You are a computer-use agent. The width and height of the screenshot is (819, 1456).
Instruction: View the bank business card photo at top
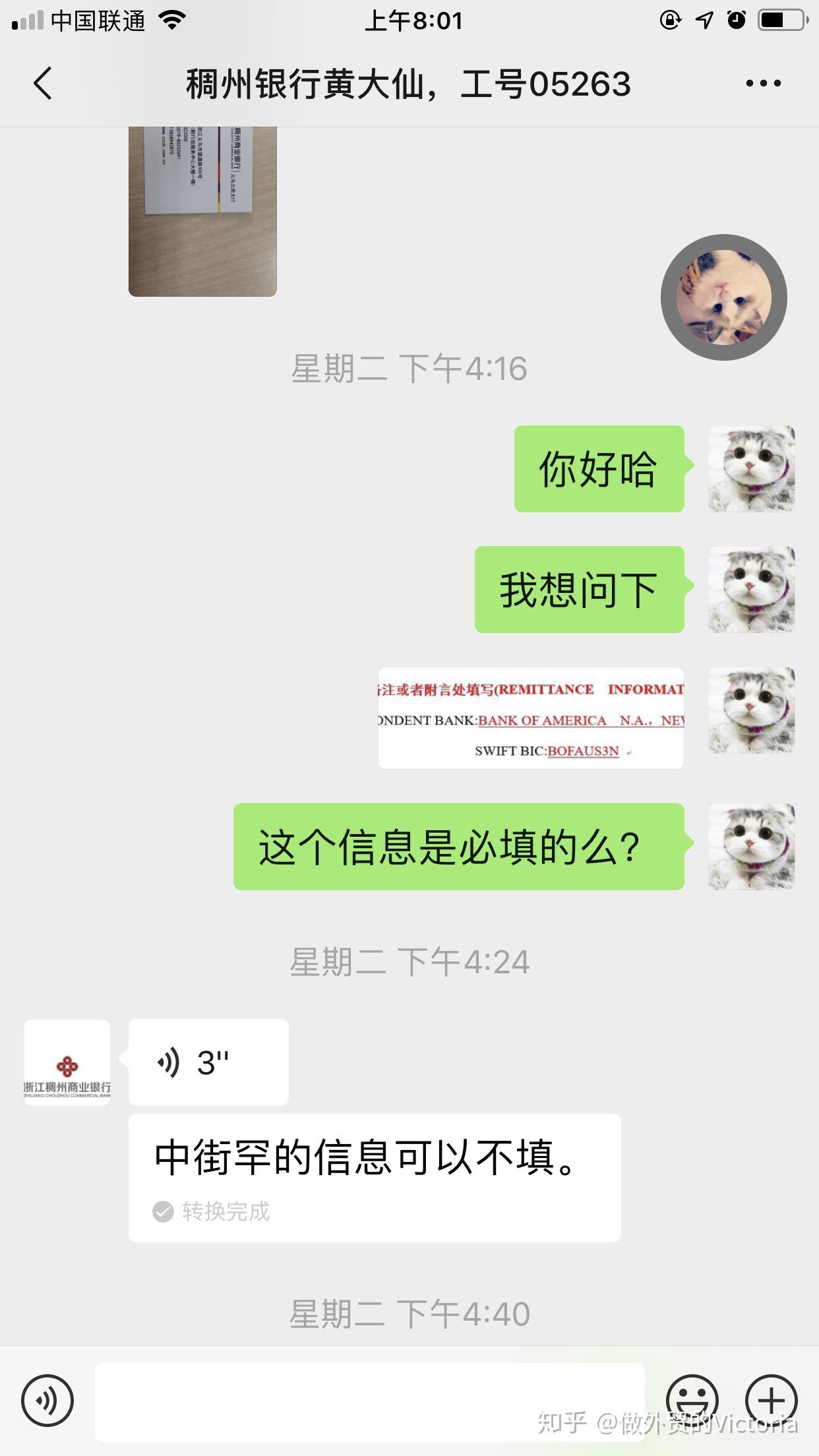point(202,210)
